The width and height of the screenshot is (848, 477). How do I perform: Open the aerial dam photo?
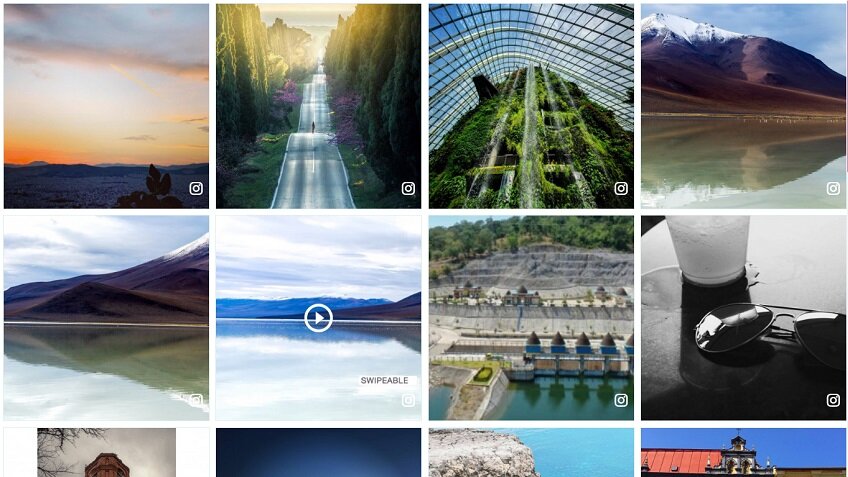click(x=531, y=318)
